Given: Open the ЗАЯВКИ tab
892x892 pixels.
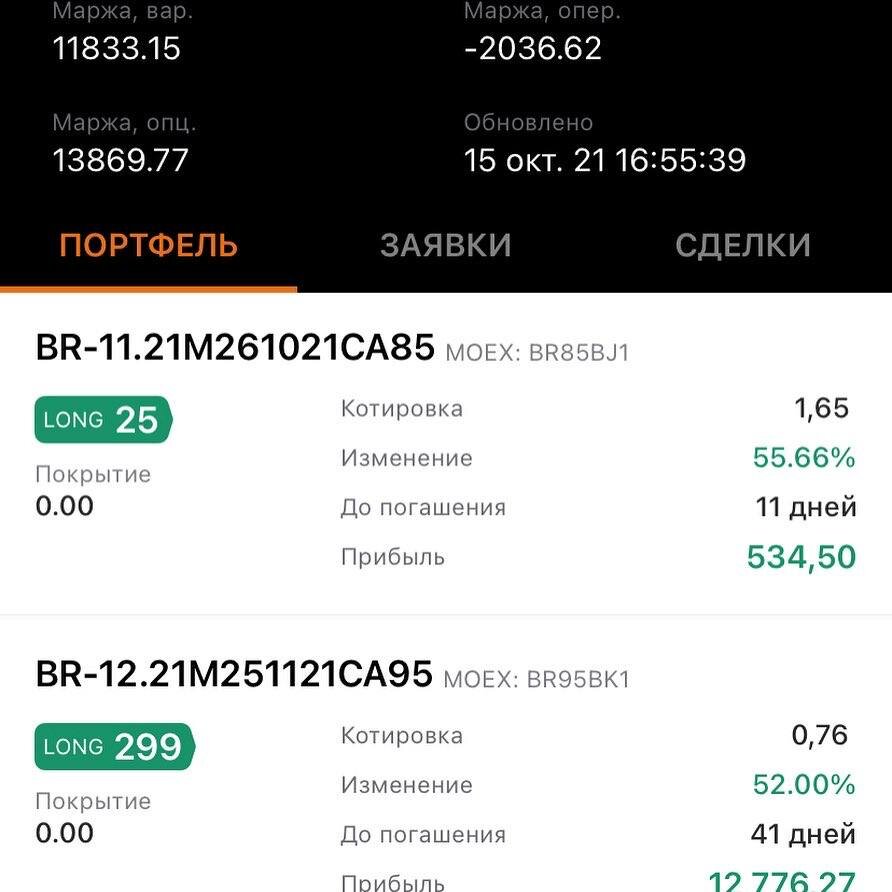Looking at the screenshot, I should tap(446, 245).
